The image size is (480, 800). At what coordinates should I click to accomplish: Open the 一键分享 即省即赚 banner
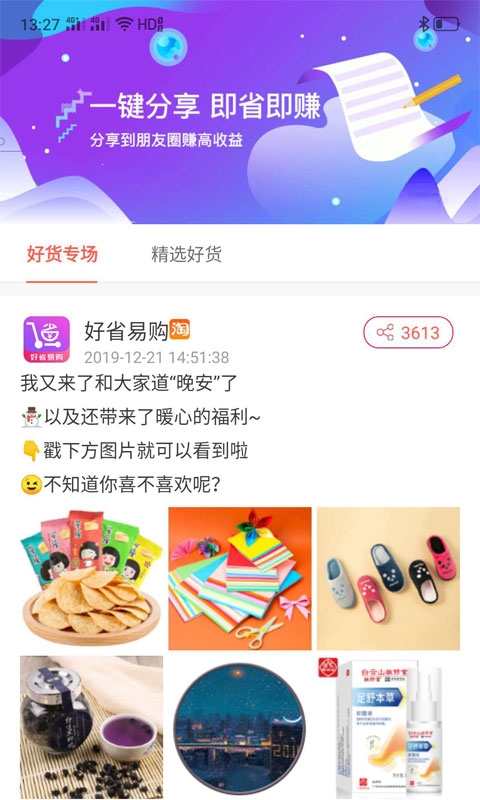[240, 112]
